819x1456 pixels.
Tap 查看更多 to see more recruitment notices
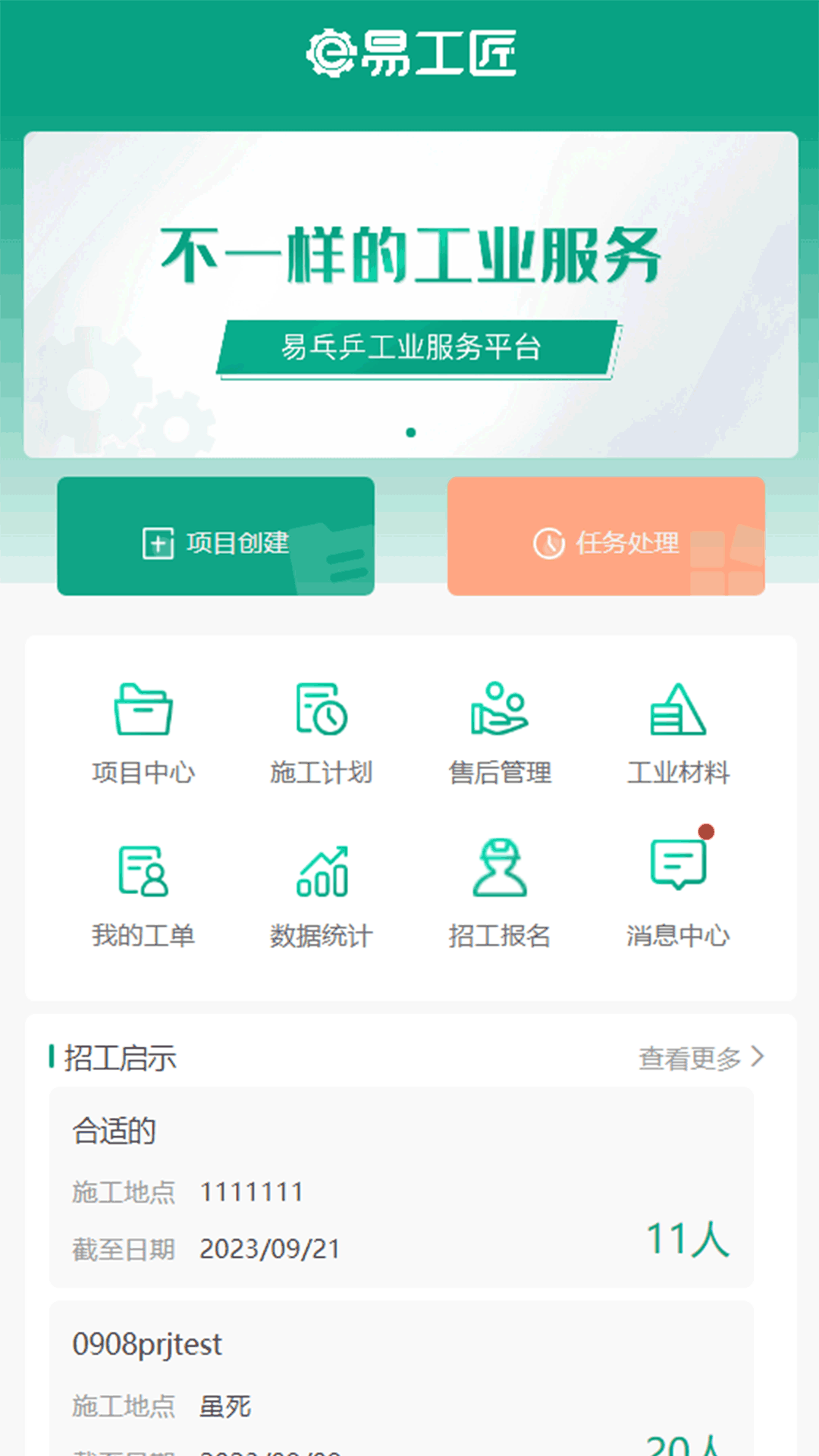click(x=701, y=1058)
